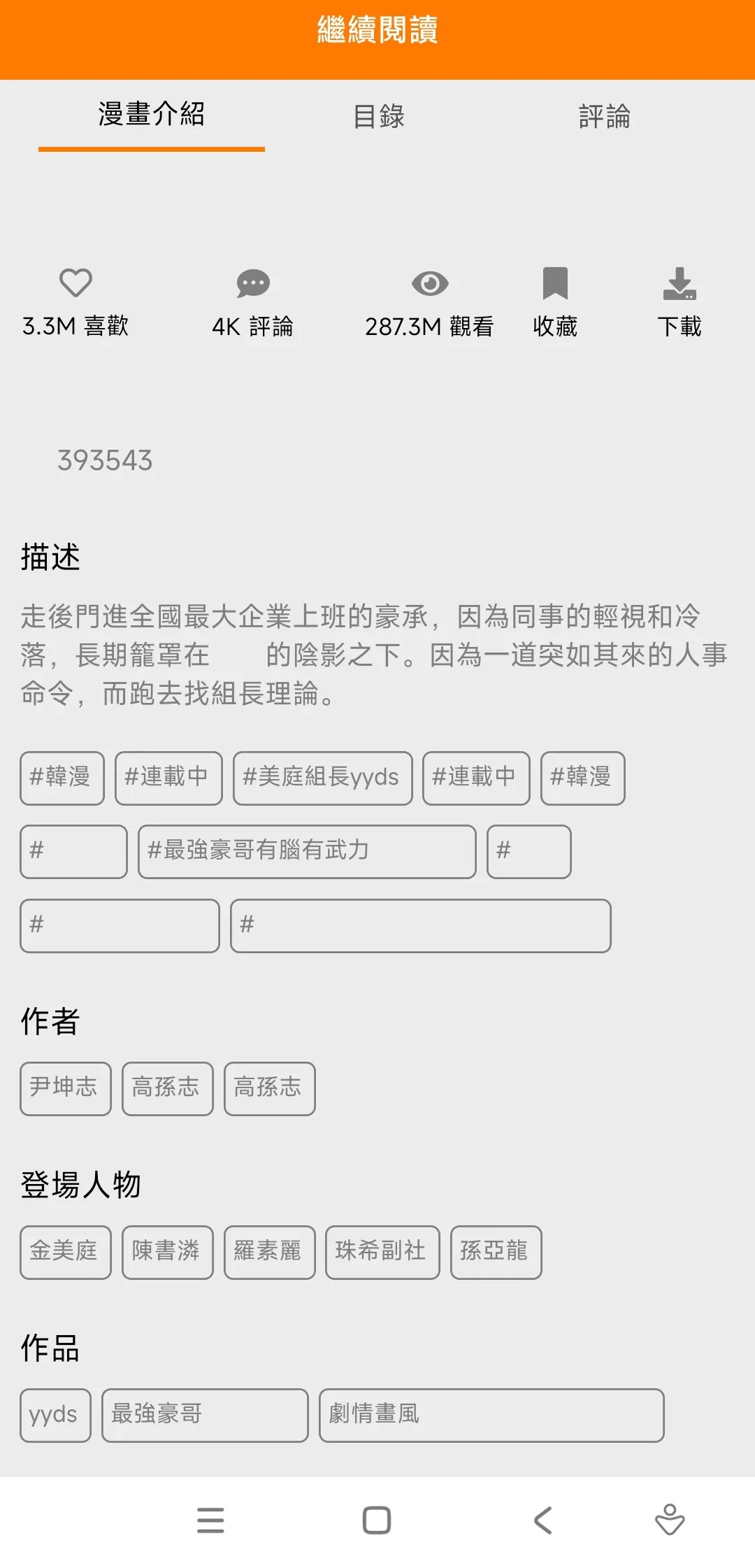Screen dimensions: 755x1568
Task: Switch to the 評論 tab
Action: pos(604,117)
